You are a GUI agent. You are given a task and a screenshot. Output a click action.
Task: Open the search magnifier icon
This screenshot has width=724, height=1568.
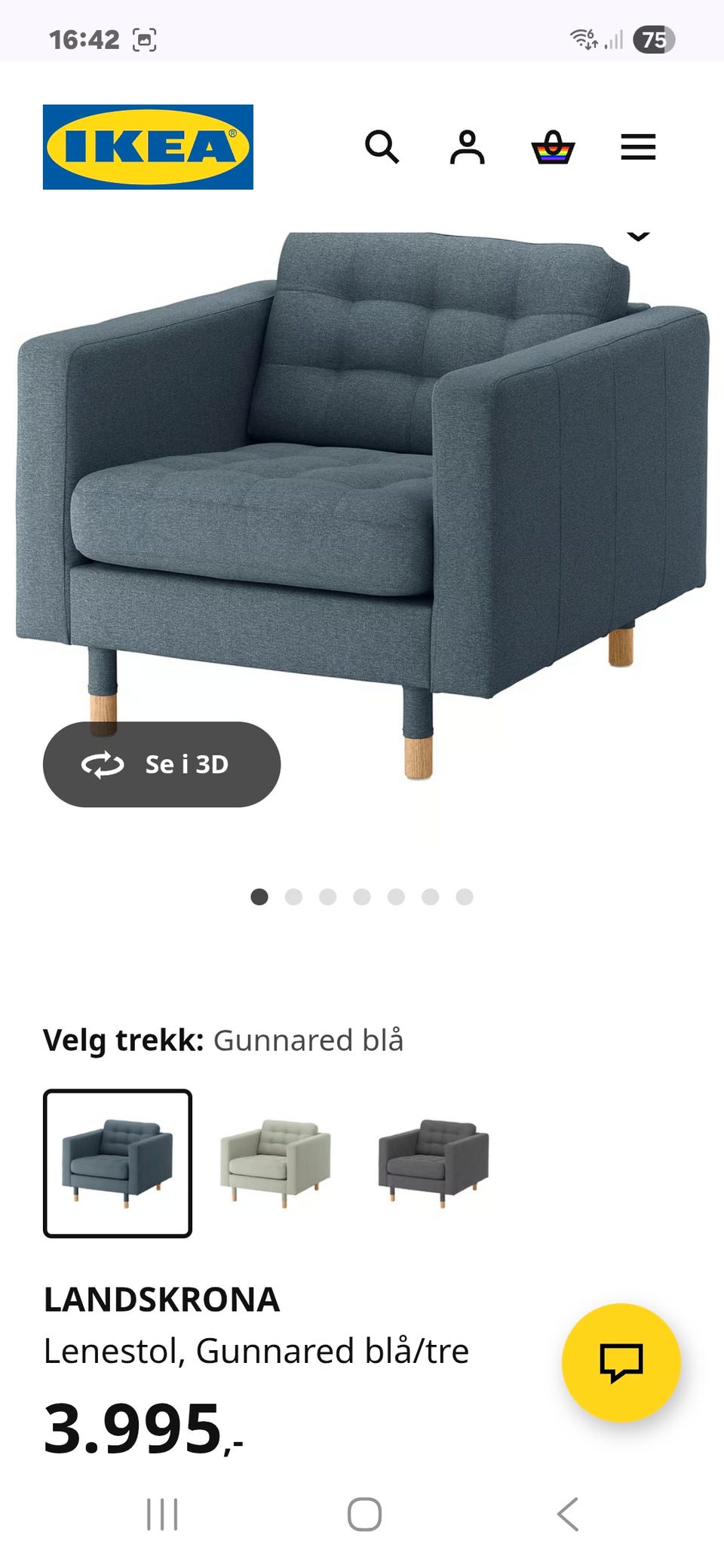tap(382, 147)
